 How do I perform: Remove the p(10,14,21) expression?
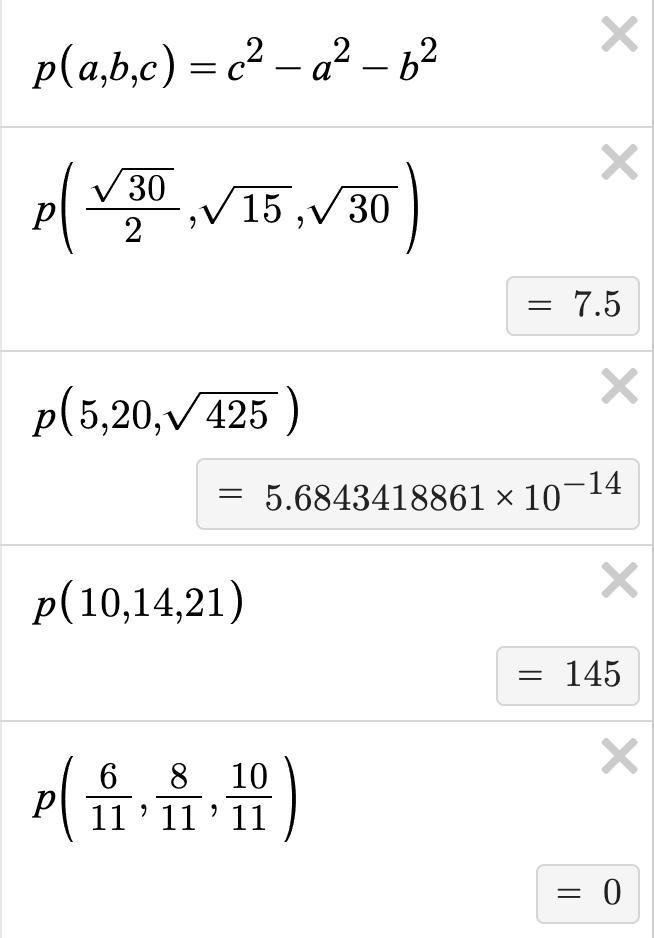(620, 580)
